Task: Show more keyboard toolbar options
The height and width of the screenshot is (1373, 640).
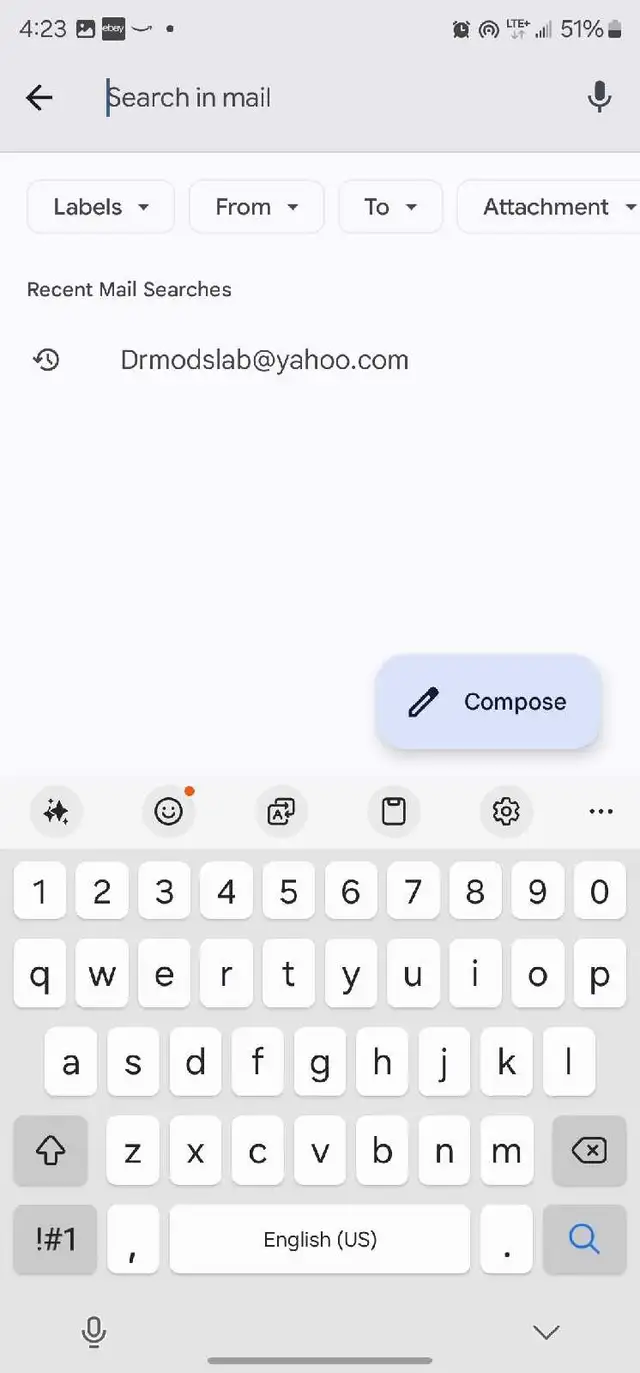Action: tap(601, 811)
